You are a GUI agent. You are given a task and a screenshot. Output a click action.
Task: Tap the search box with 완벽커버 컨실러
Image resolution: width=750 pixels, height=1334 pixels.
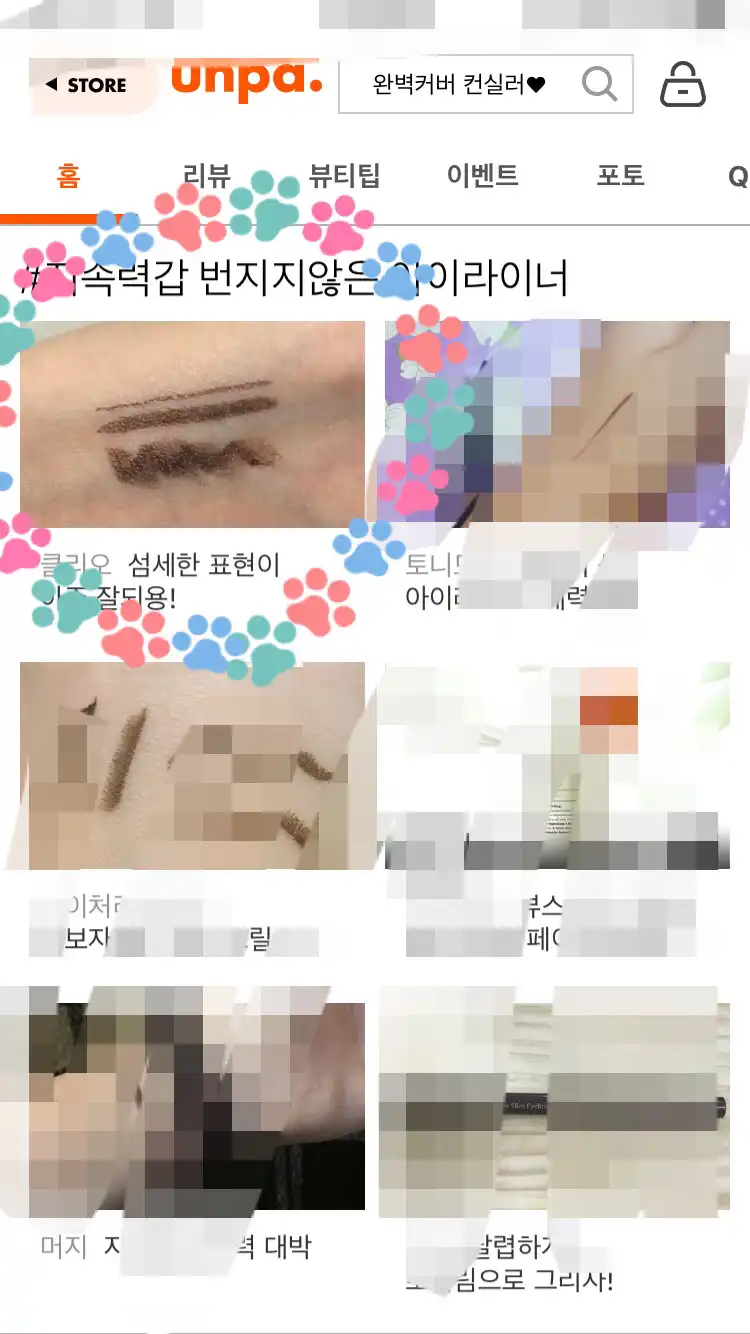click(459, 85)
